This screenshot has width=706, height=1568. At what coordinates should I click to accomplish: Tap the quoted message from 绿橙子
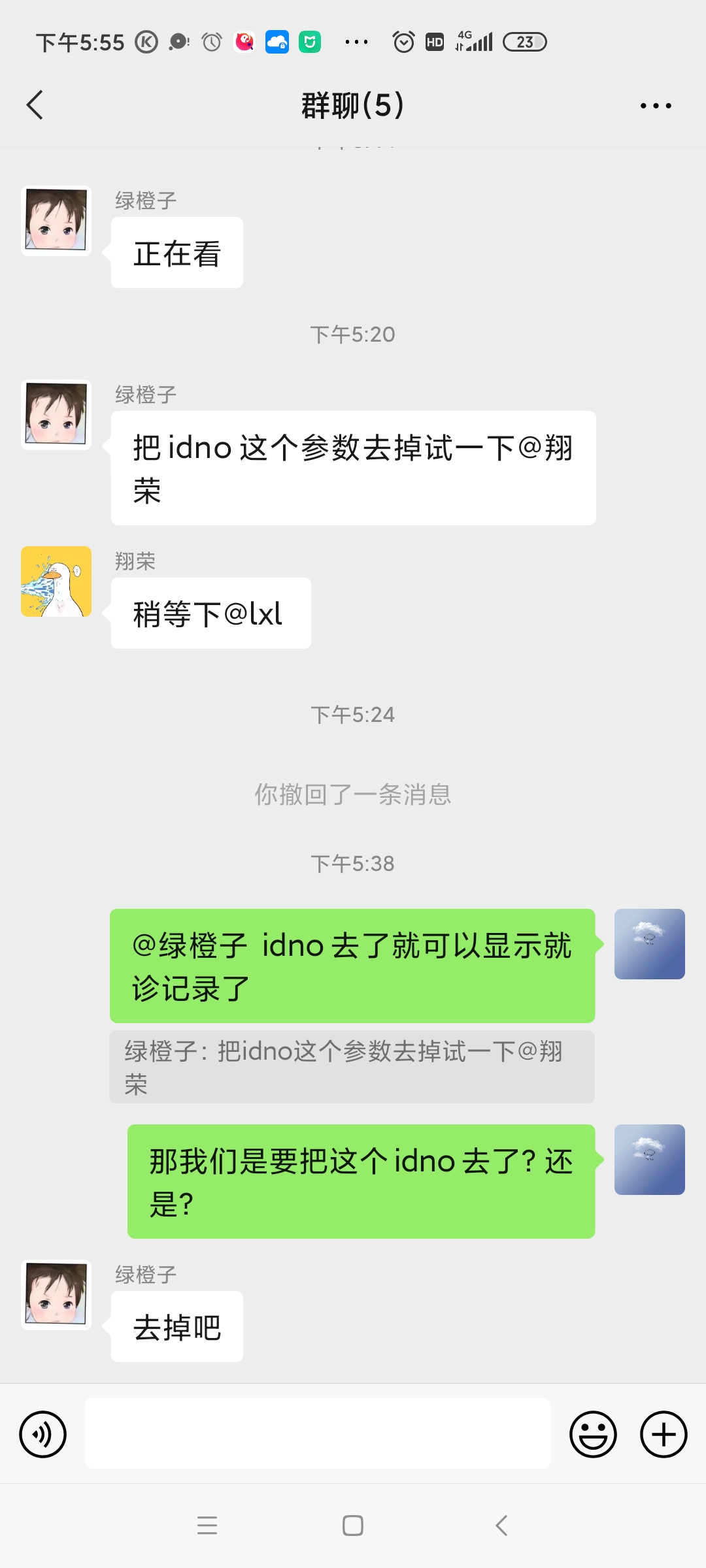(x=352, y=1067)
